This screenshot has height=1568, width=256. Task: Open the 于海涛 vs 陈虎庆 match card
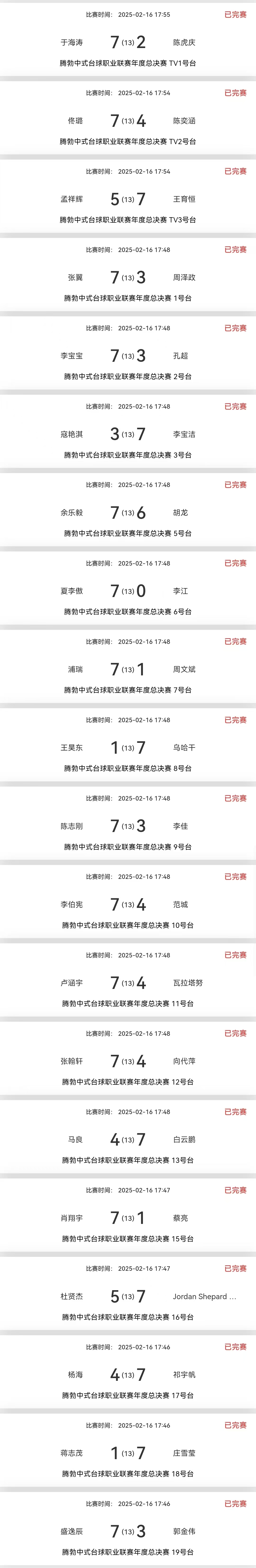click(128, 42)
